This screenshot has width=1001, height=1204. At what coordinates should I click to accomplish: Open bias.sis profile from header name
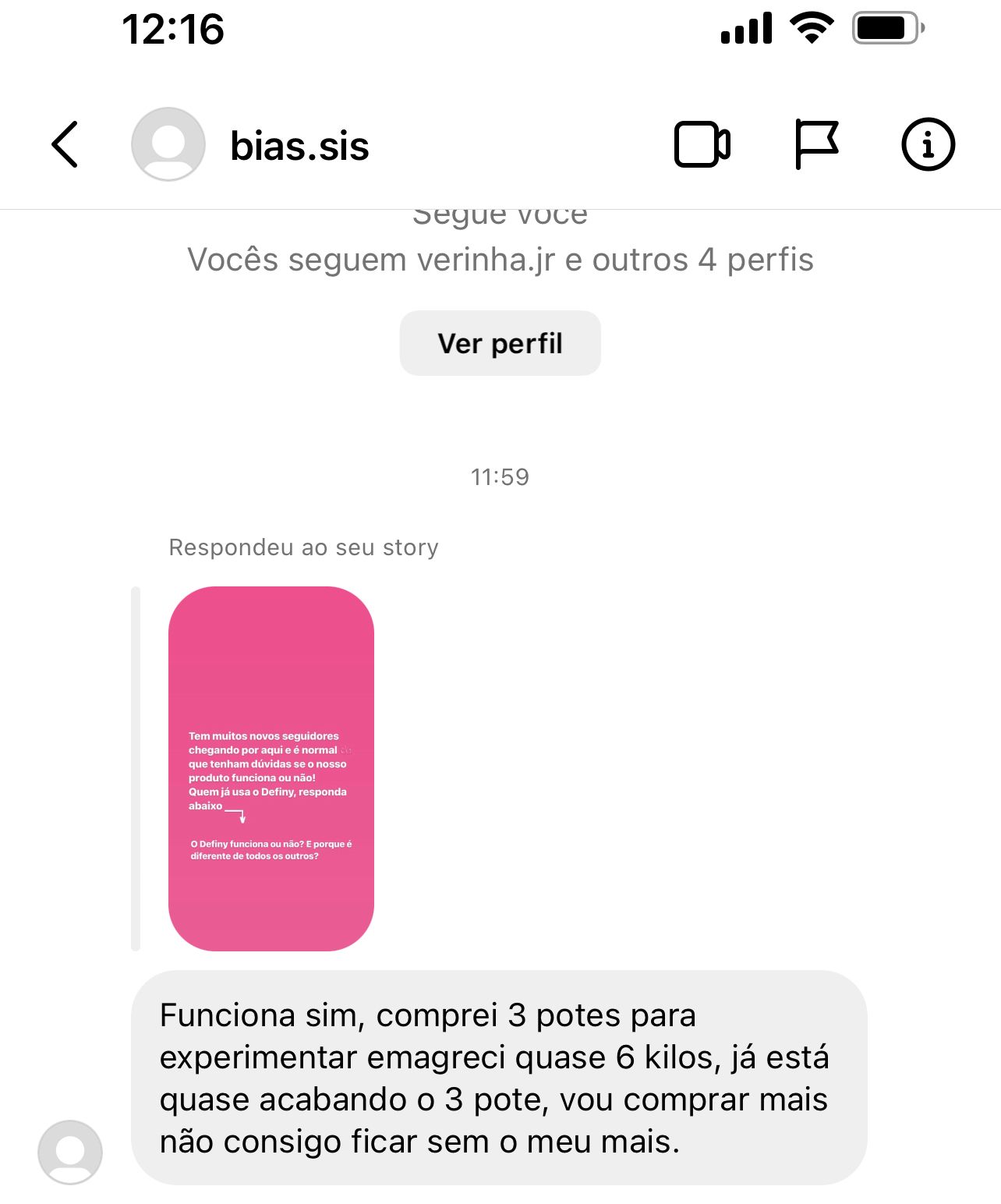(x=299, y=146)
